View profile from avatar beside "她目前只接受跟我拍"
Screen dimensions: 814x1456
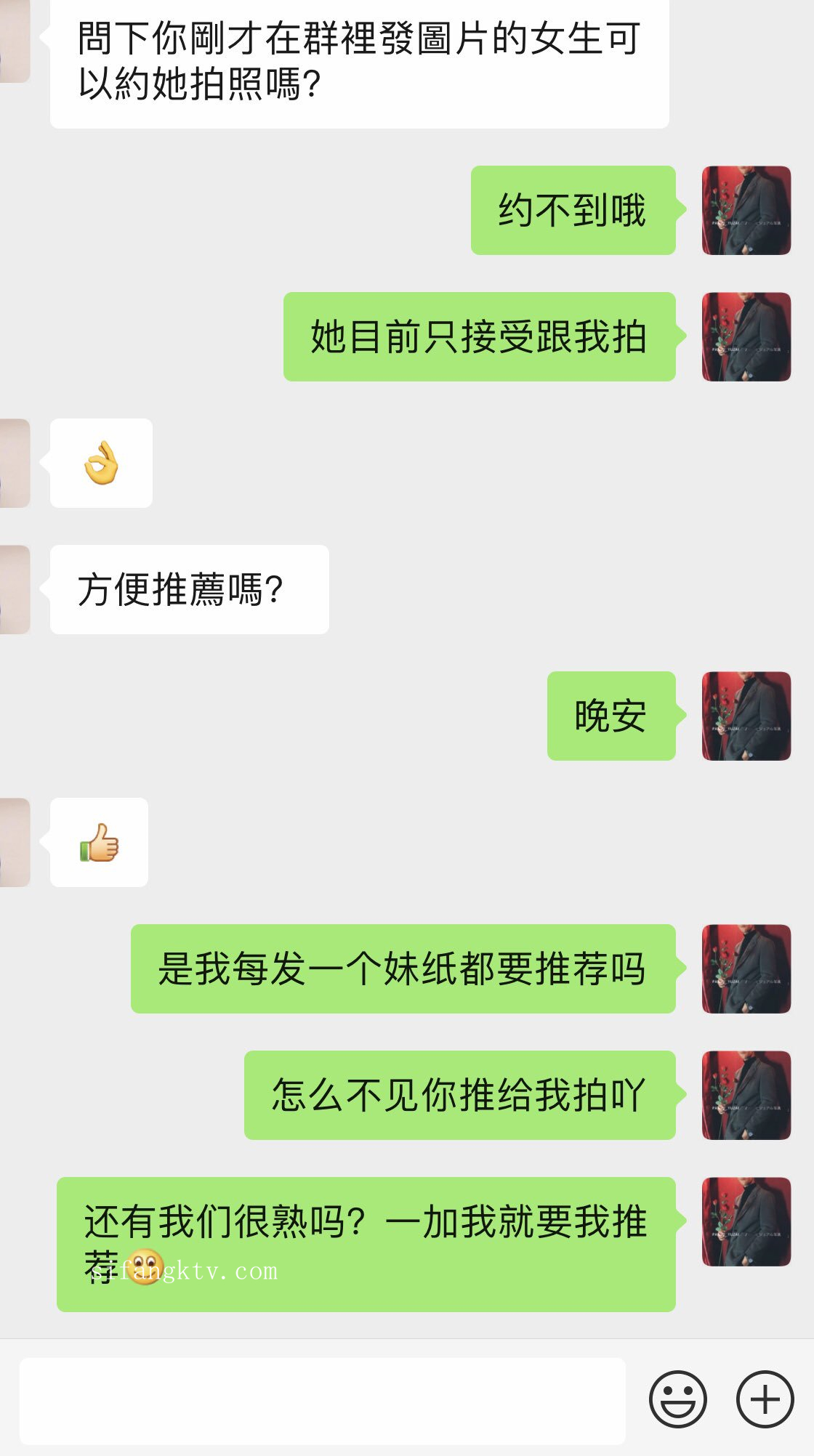[x=746, y=337]
